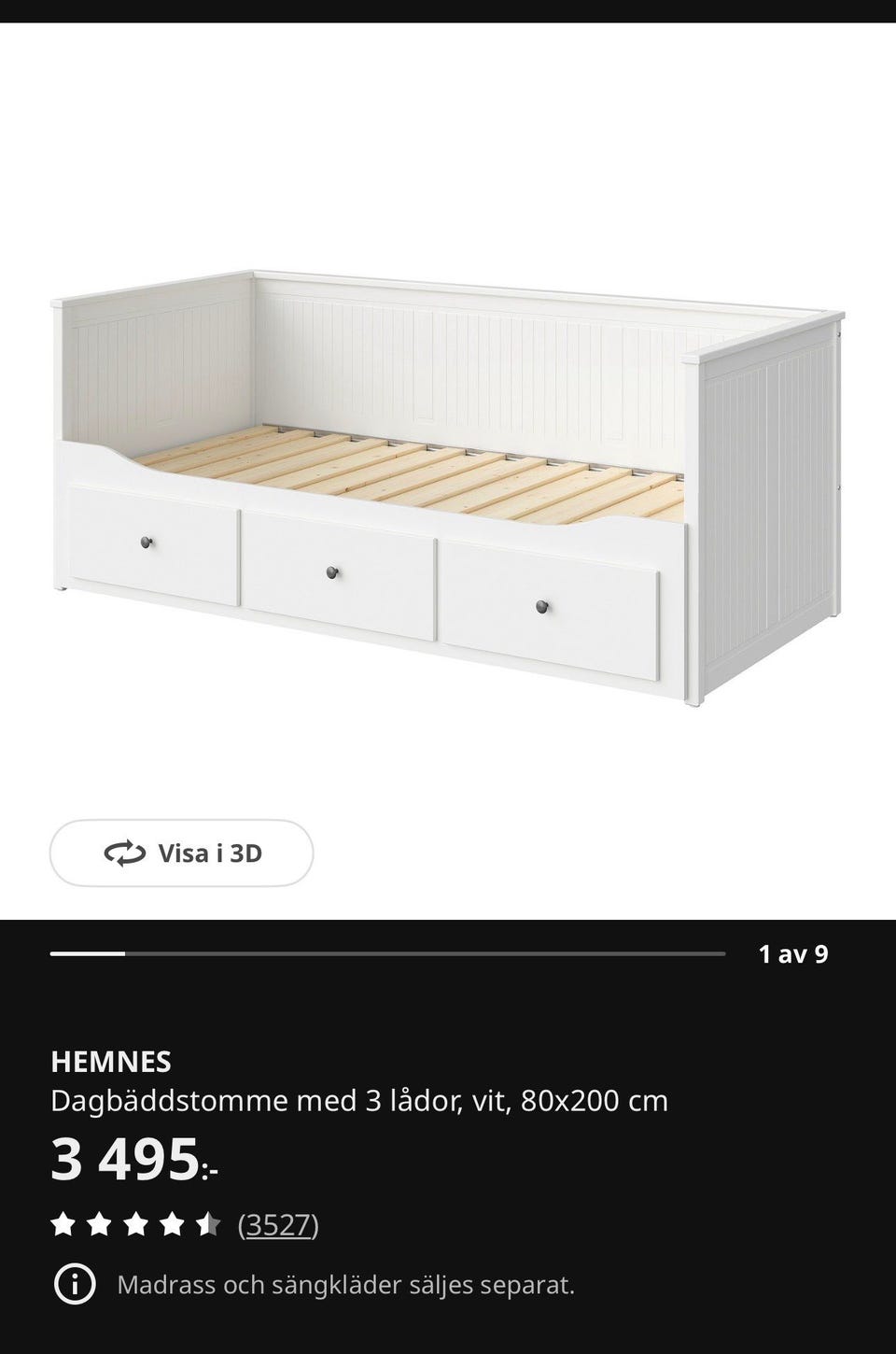Tap the Dagbäddstomme product description
The width and height of the screenshot is (896, 1354).
point(359,1101)
